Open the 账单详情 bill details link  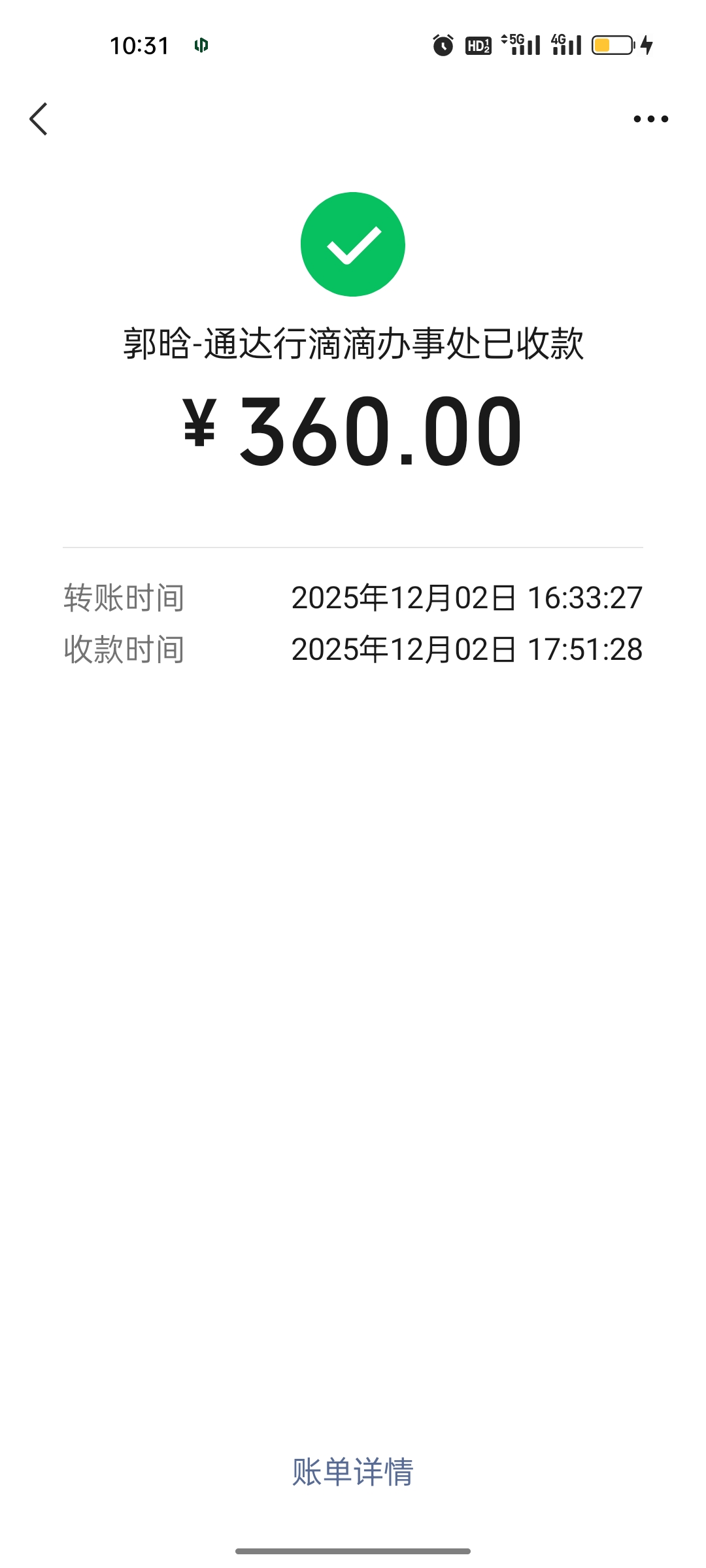pyautogui.click(x=352, y=1472)
